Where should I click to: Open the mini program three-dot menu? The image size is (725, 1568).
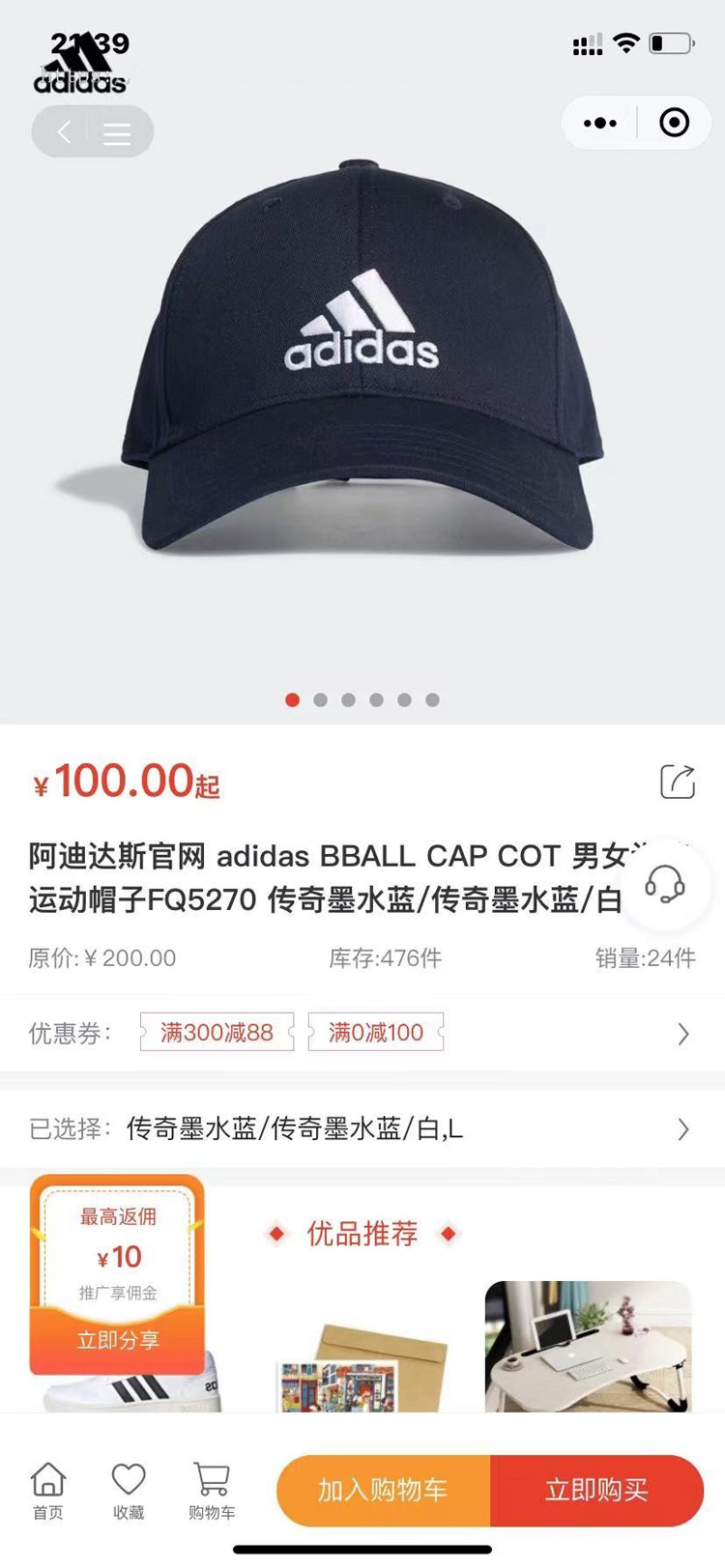(600, 123)
